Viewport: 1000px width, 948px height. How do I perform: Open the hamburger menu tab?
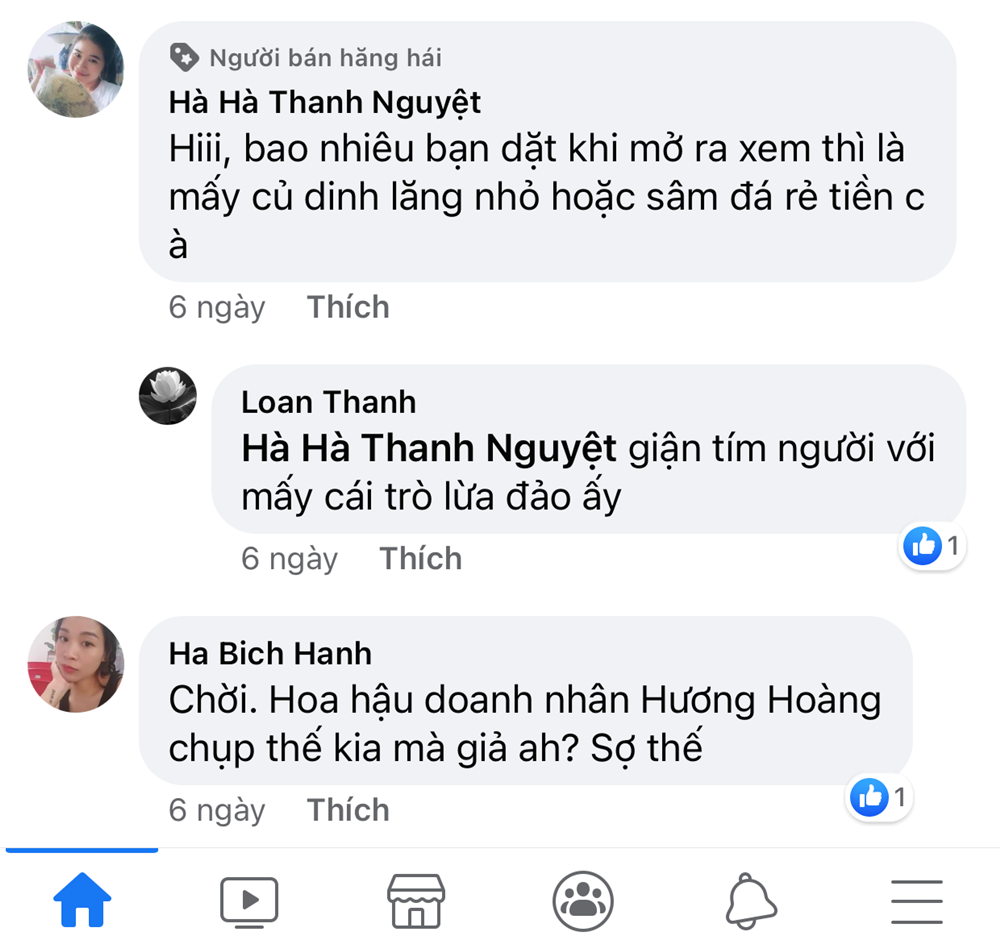916,900
